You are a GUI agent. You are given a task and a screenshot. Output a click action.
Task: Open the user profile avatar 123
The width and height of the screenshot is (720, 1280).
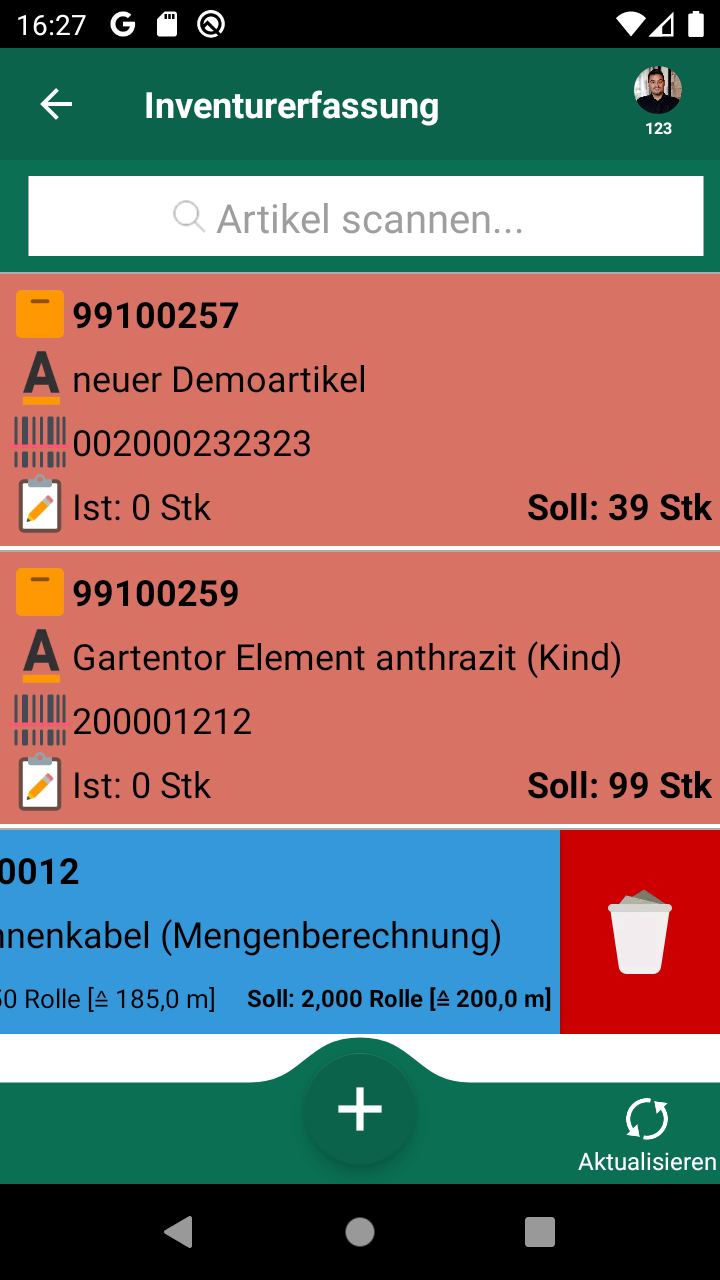(x=657, y=94)
